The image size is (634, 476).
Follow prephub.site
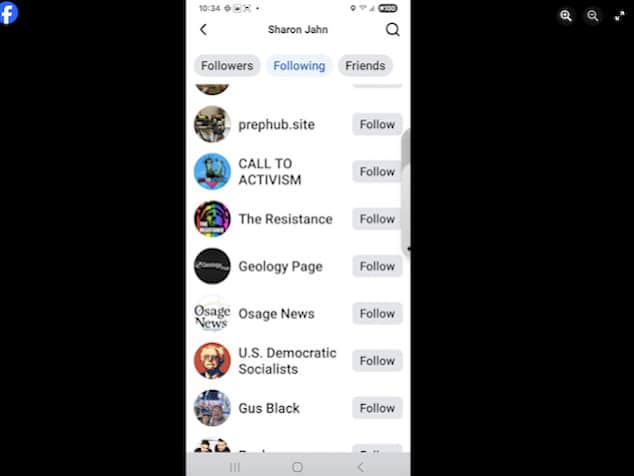coord(377,125)
